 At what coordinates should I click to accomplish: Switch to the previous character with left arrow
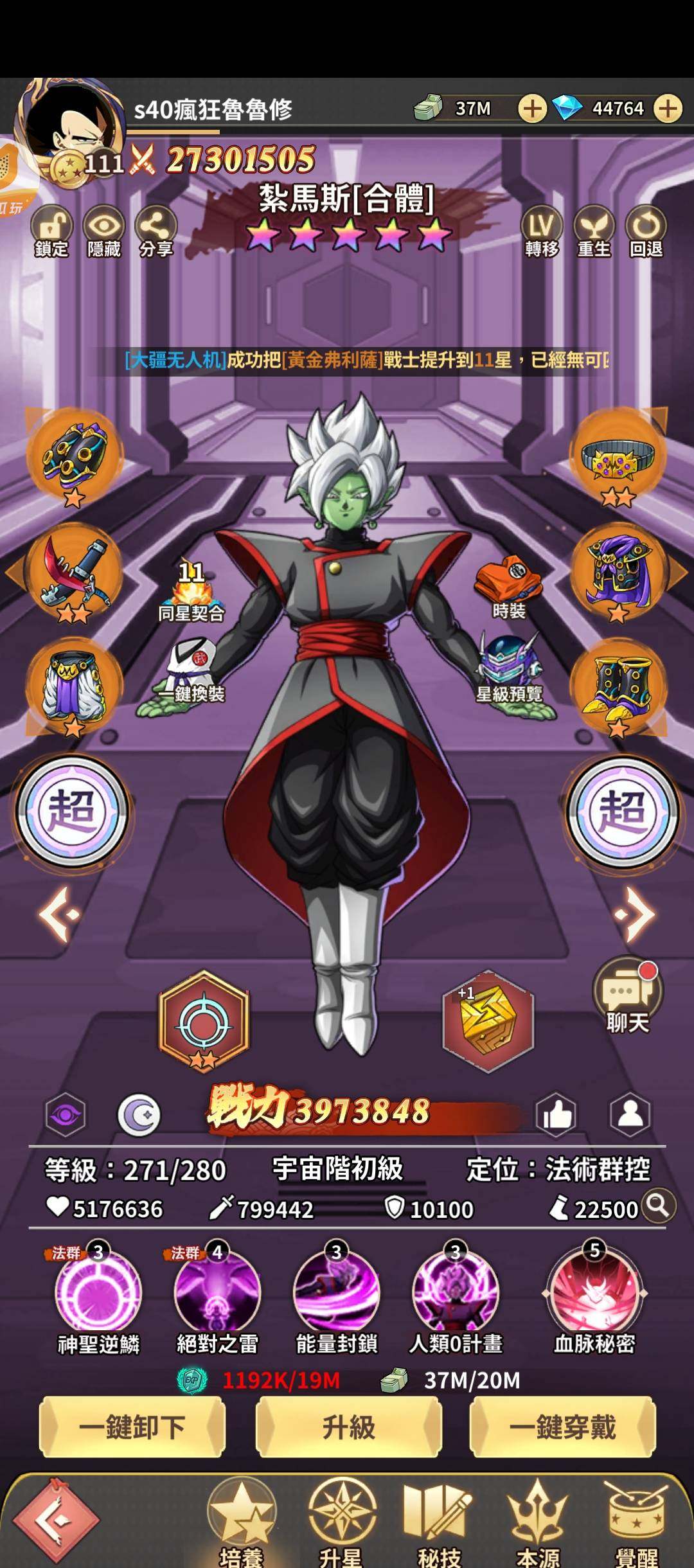click(59, 914)
